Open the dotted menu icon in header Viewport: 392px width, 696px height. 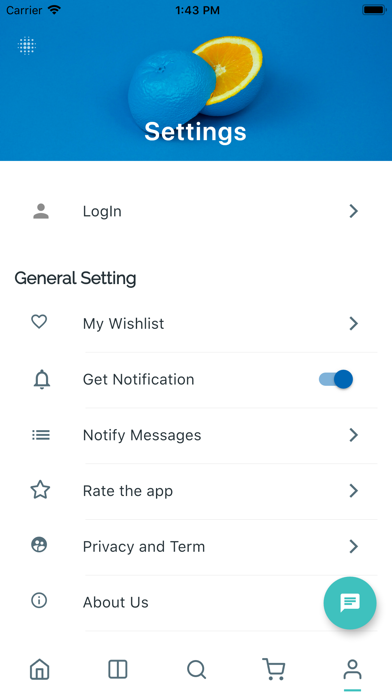coord(27,46)
